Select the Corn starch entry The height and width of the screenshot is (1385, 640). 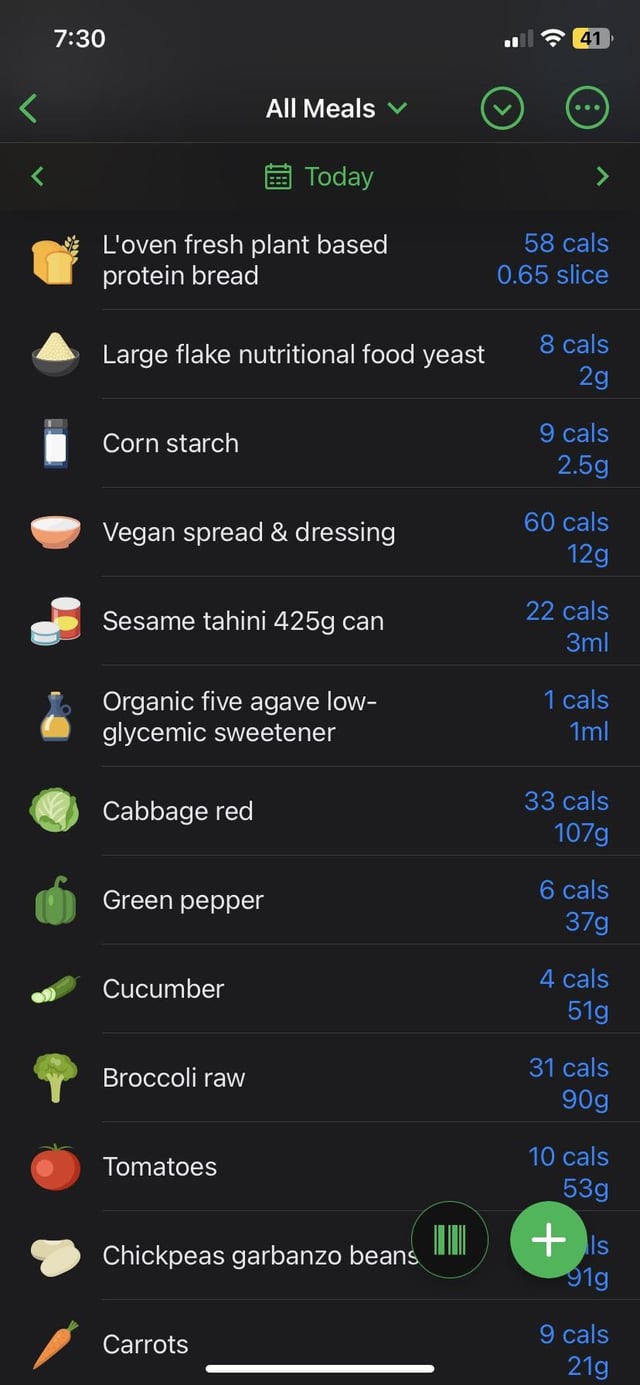(x=320, y=443)
